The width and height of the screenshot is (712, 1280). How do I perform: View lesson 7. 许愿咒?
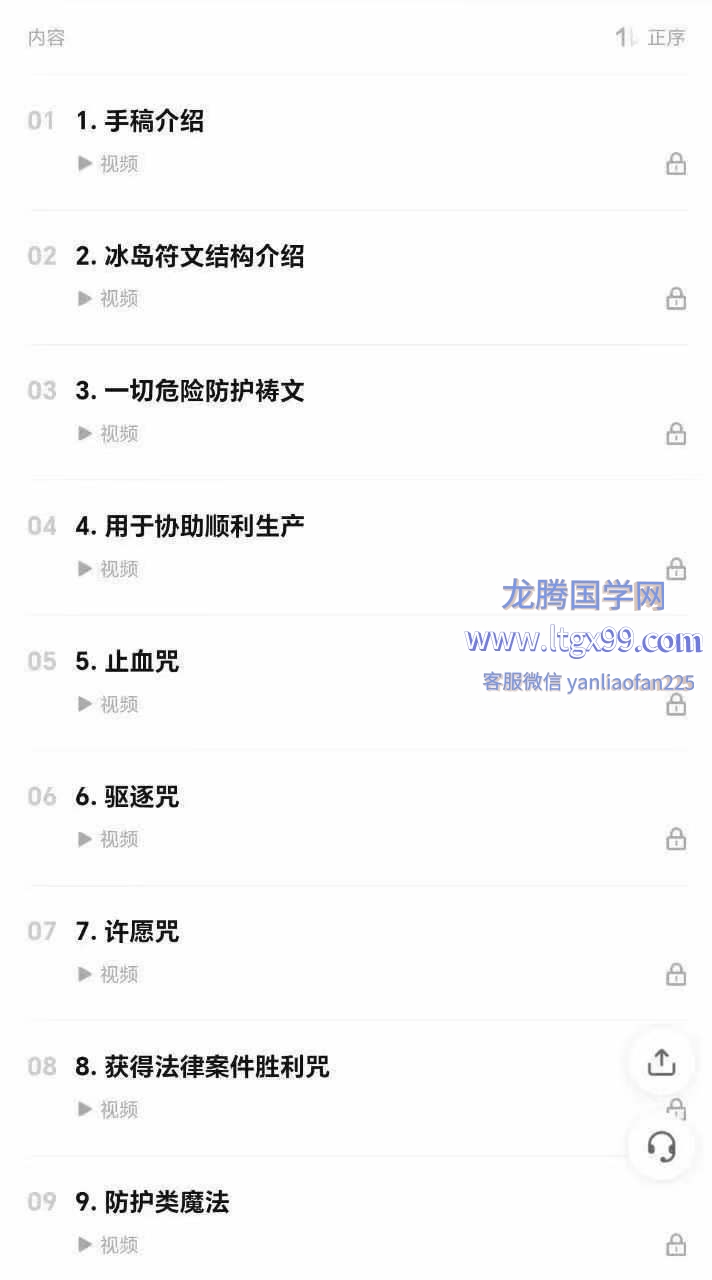[128, 932]
